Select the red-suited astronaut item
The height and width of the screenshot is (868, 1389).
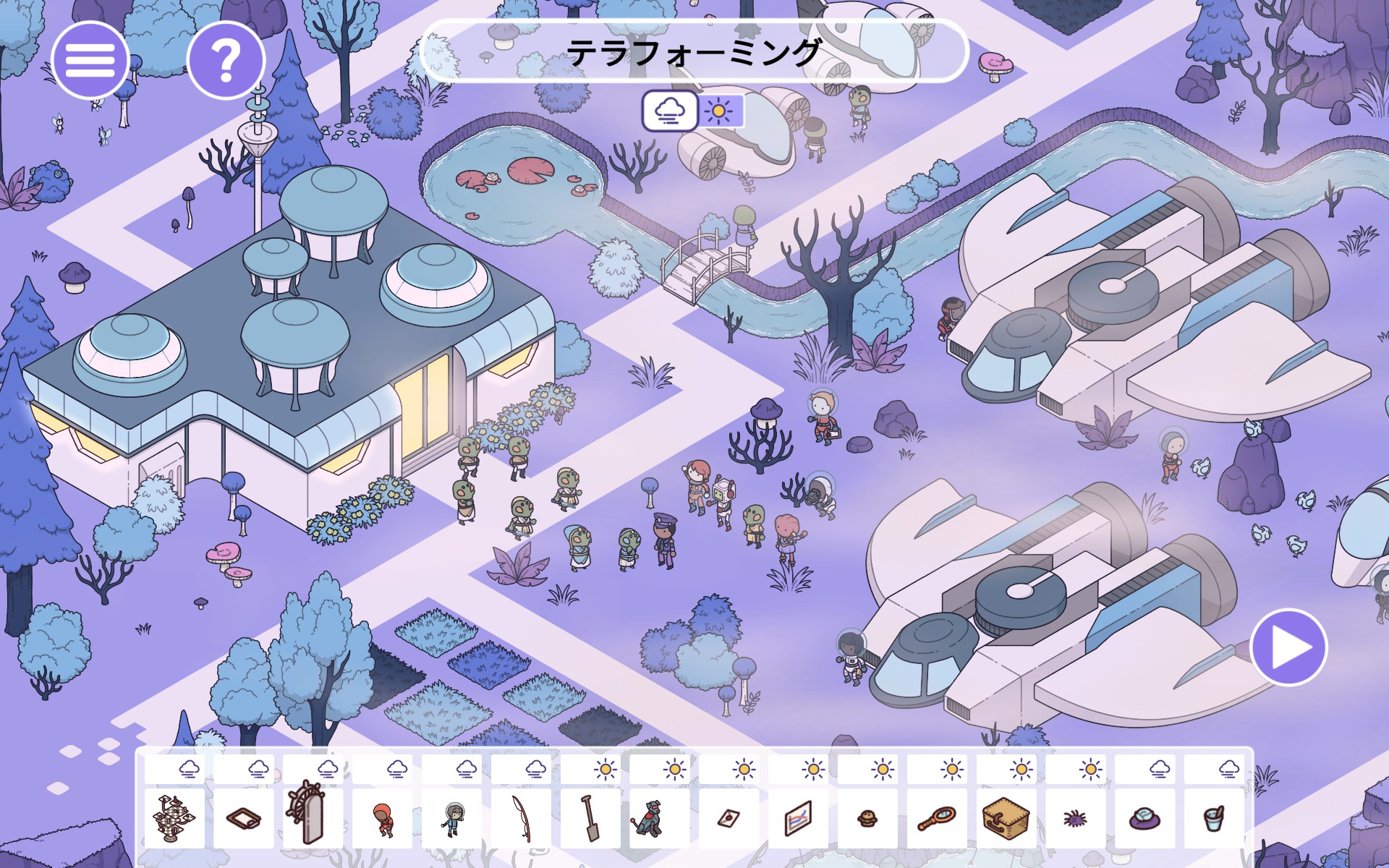click(383, 819)
